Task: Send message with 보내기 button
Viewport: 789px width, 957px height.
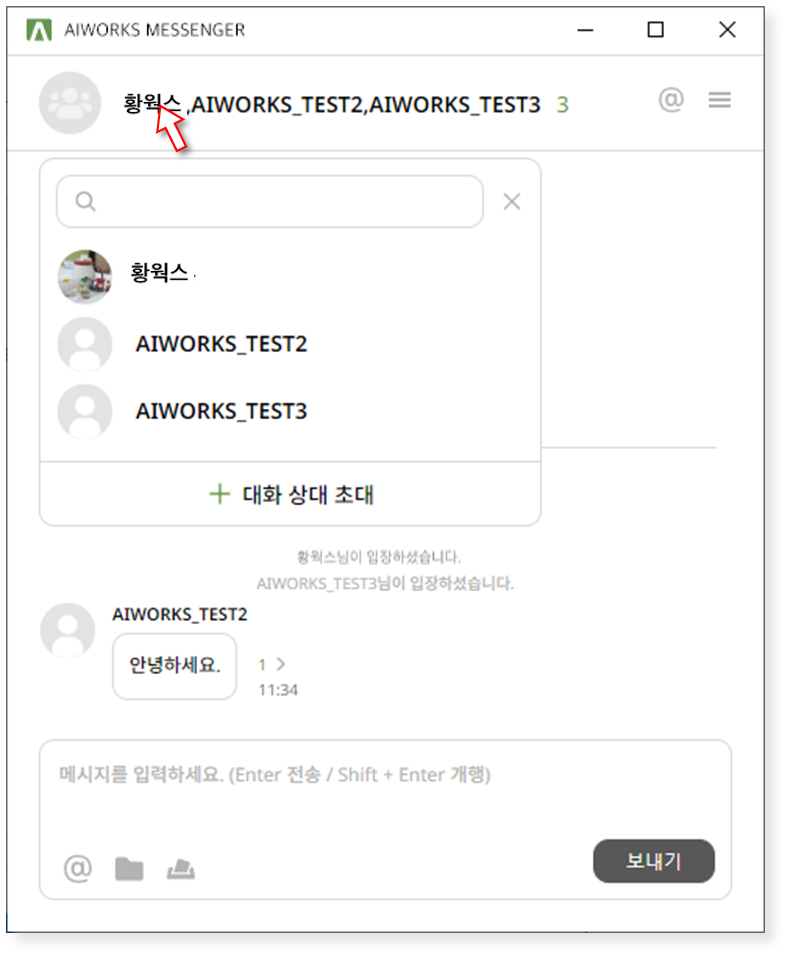Action: (653, 861)
